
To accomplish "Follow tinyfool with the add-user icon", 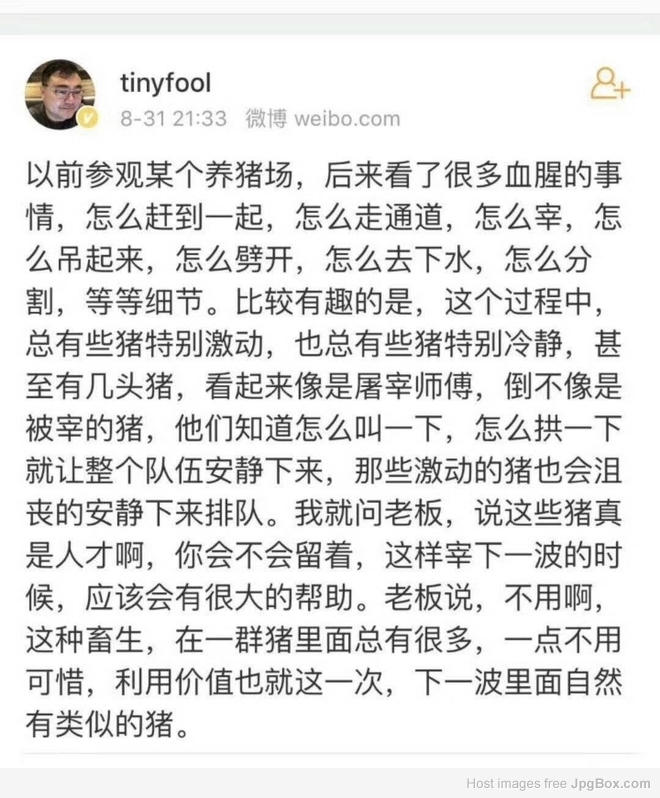I will (x=609, y=84).
